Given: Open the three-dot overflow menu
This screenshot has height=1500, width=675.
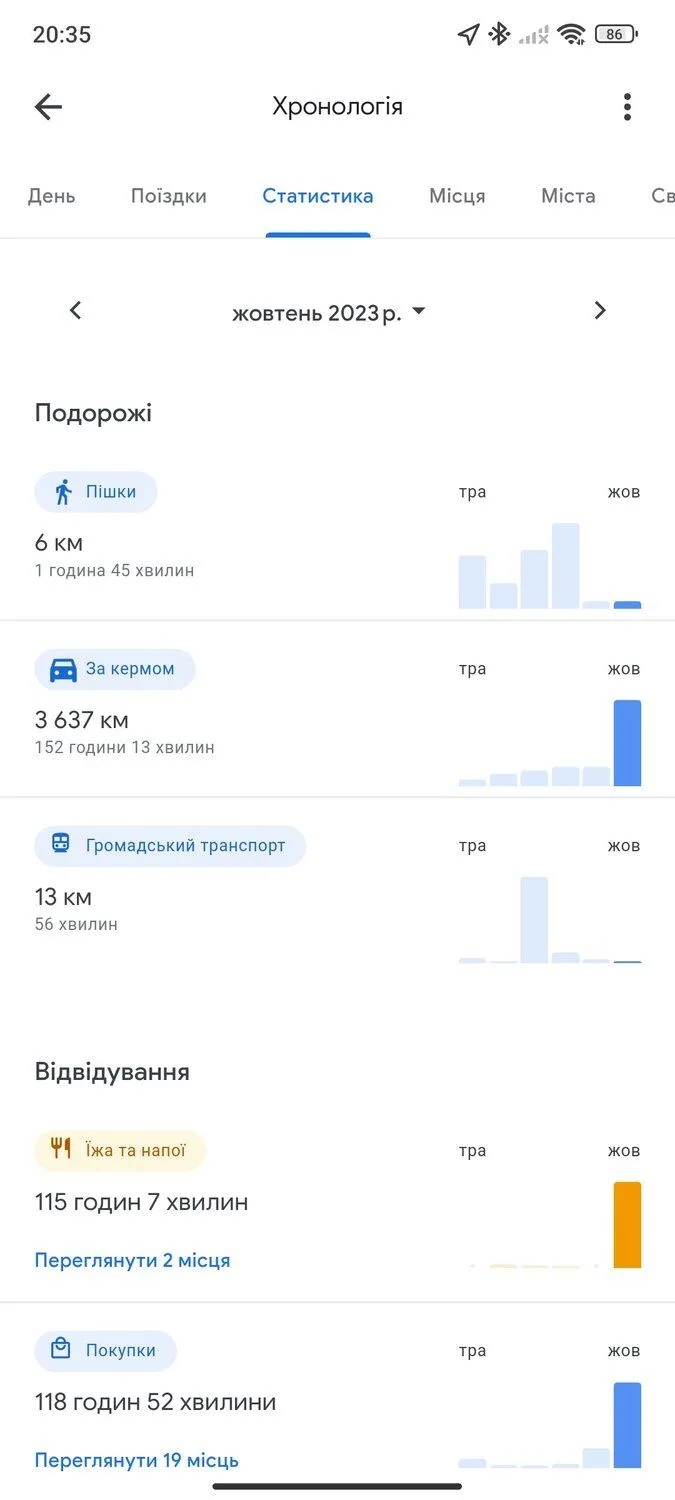Looking at the screenshot, I should click(627, 107).
